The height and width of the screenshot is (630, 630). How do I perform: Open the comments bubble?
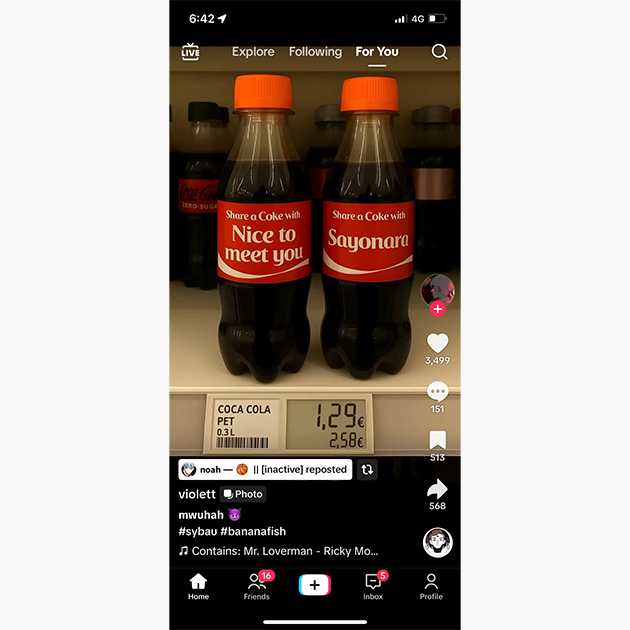[437, 391]
